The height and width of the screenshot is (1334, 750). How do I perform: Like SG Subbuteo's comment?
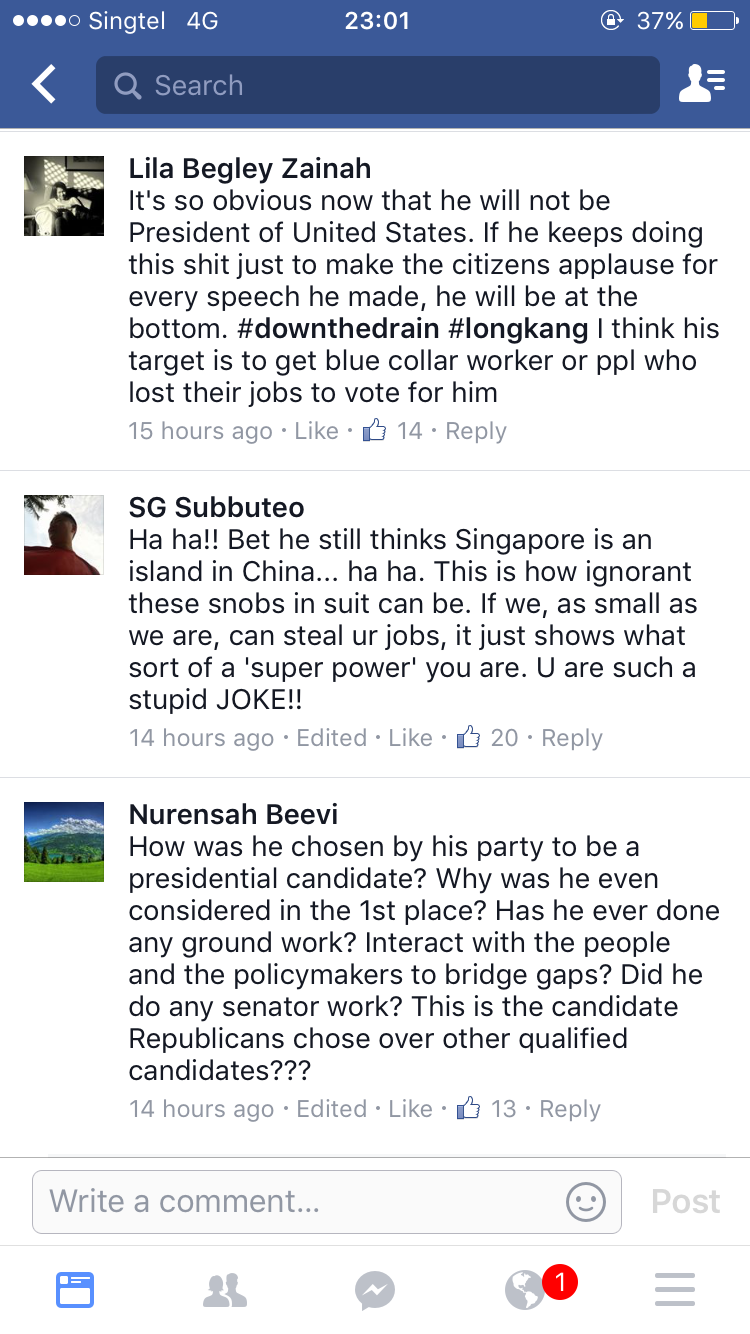(x=410, y=738)
